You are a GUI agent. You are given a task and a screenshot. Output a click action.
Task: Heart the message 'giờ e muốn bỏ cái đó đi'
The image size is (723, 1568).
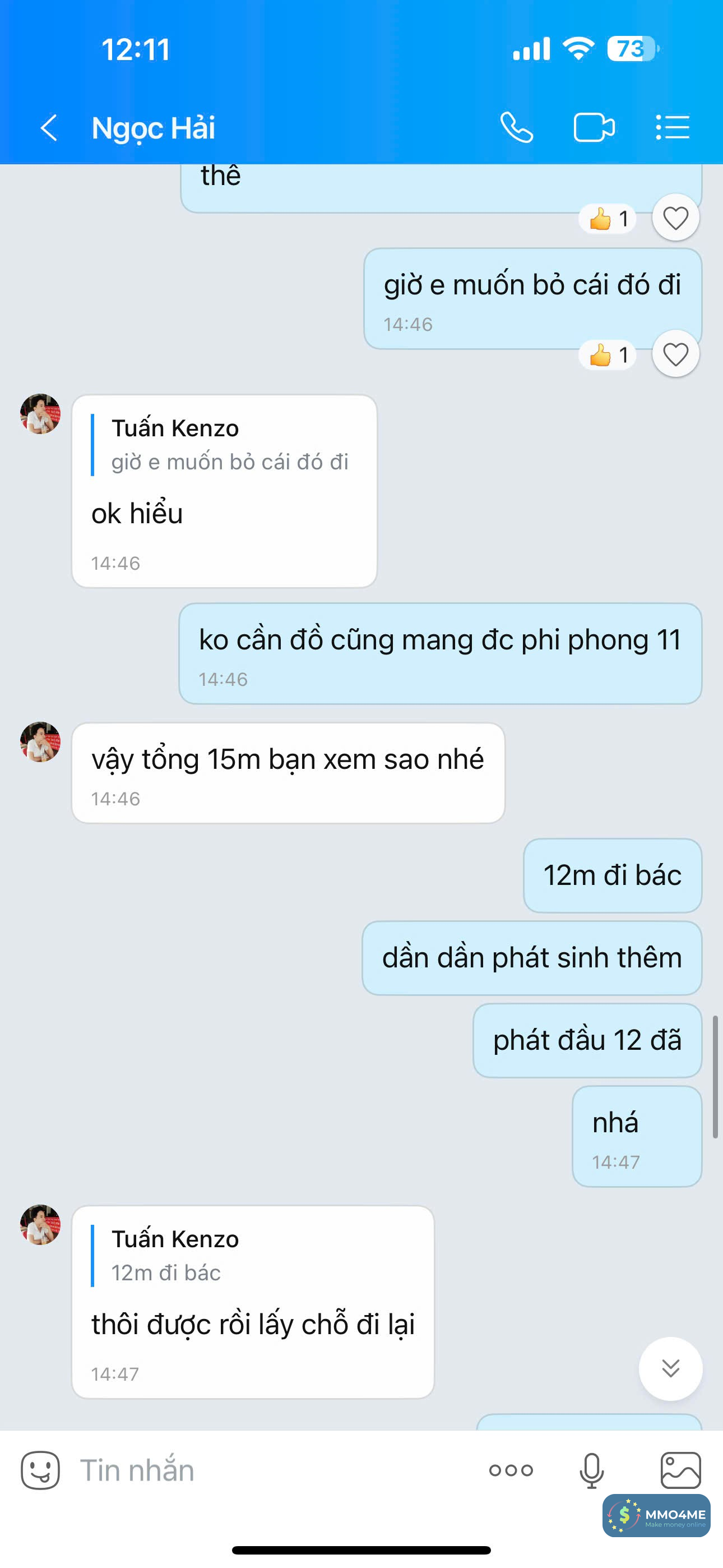pos(675,354)
